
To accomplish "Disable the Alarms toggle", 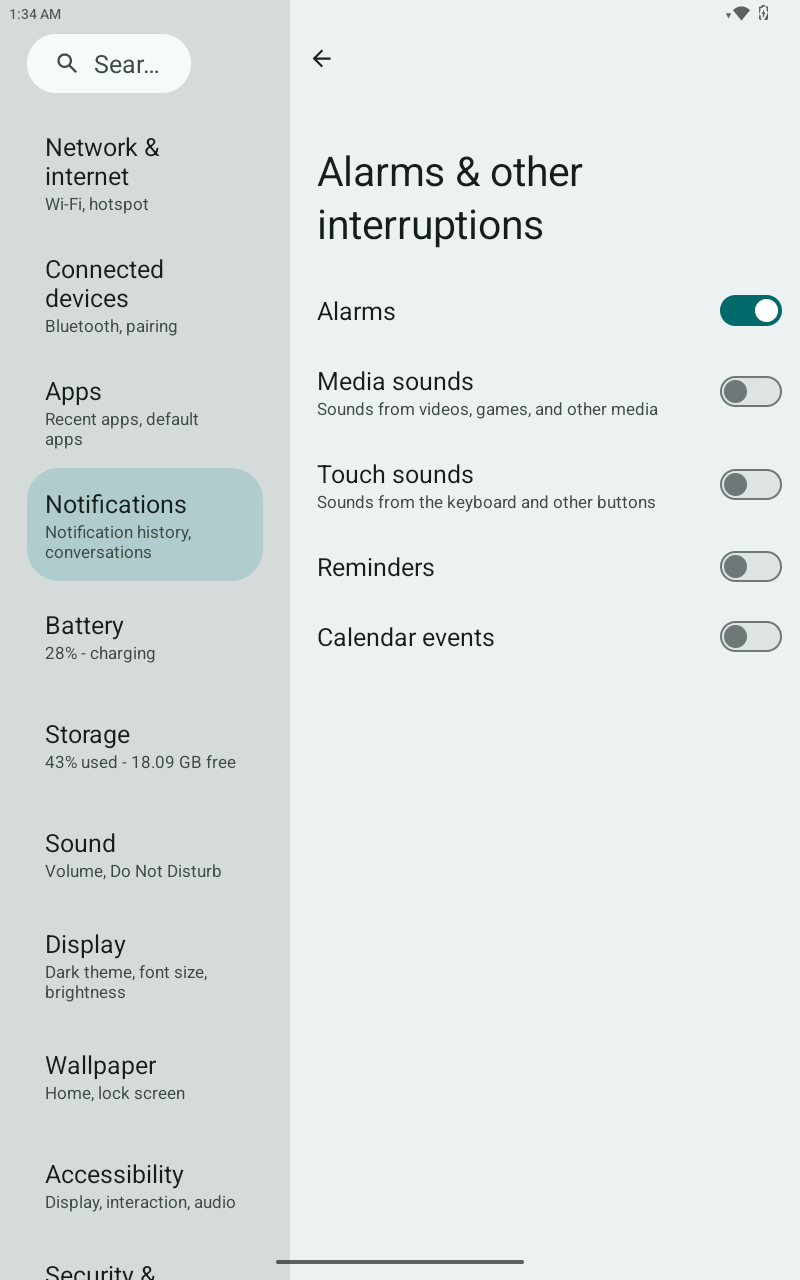I will [751, 310].
